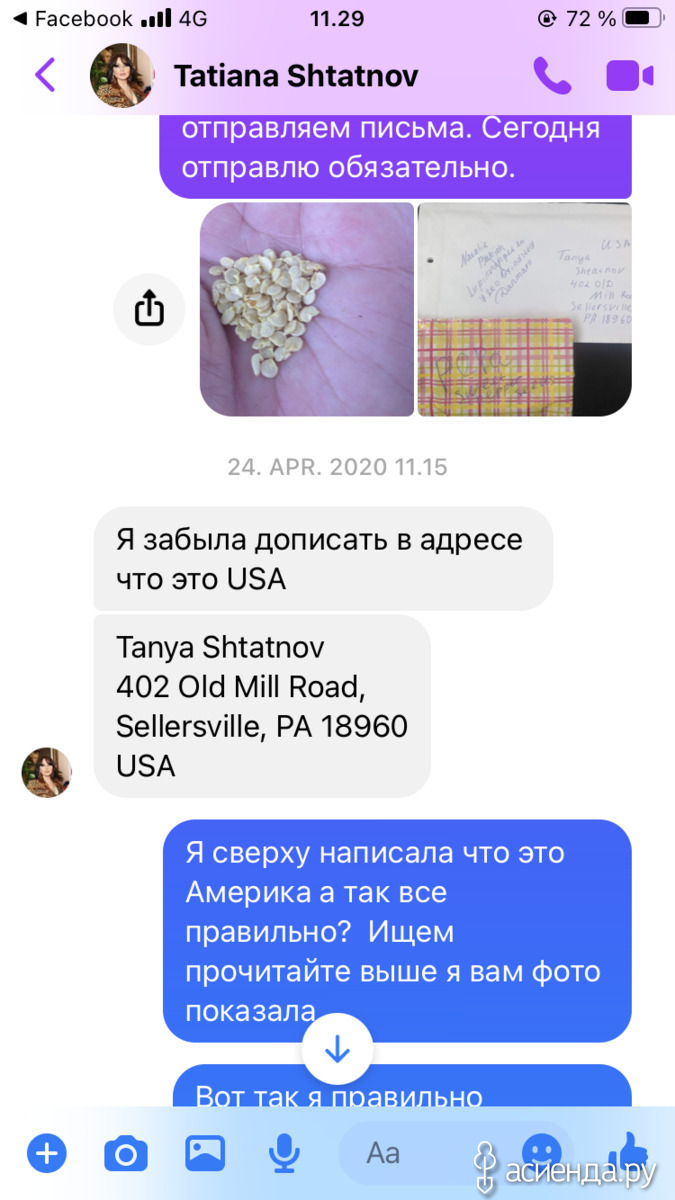Record a voice message

pos(285,1155)
